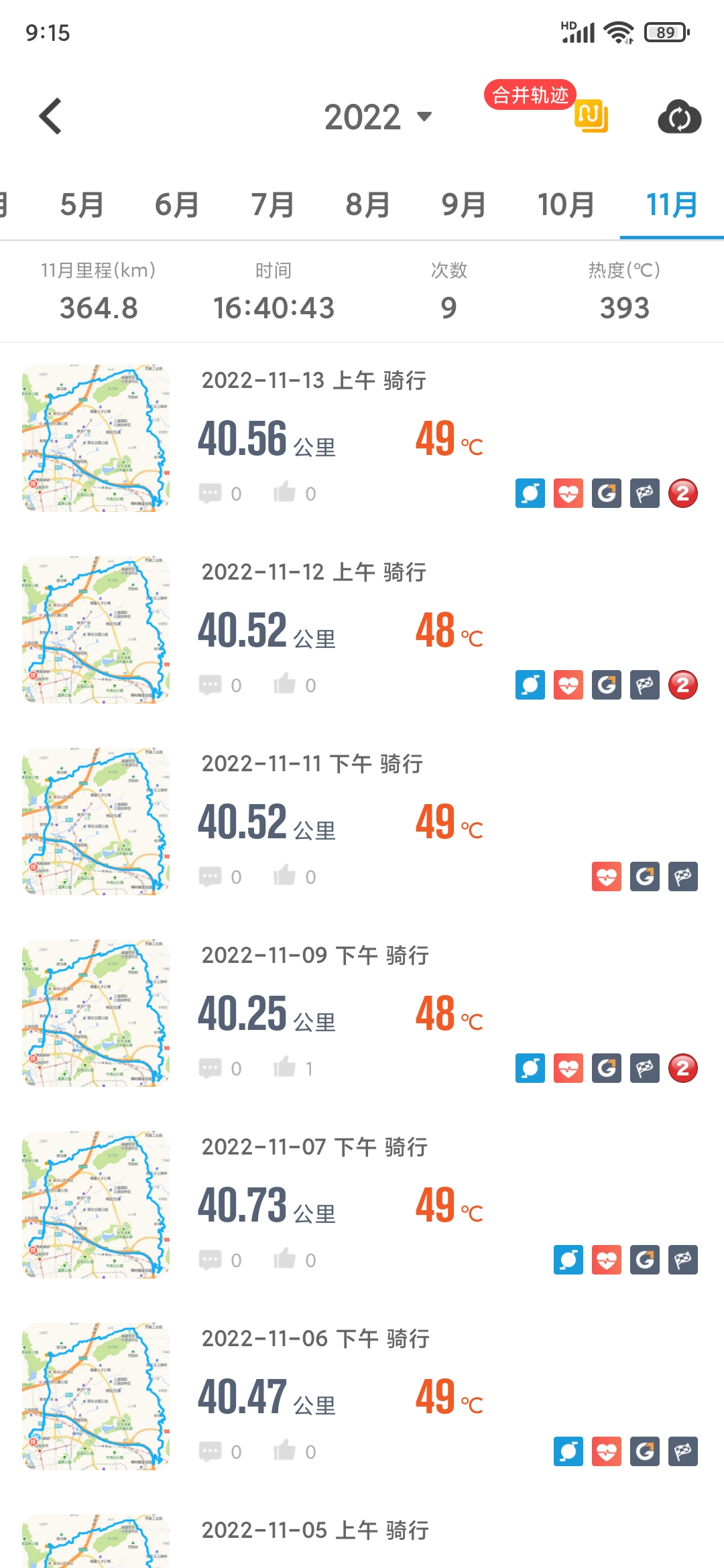Tap the merge tracks (合并轨迹) icon

coord(591,115)
